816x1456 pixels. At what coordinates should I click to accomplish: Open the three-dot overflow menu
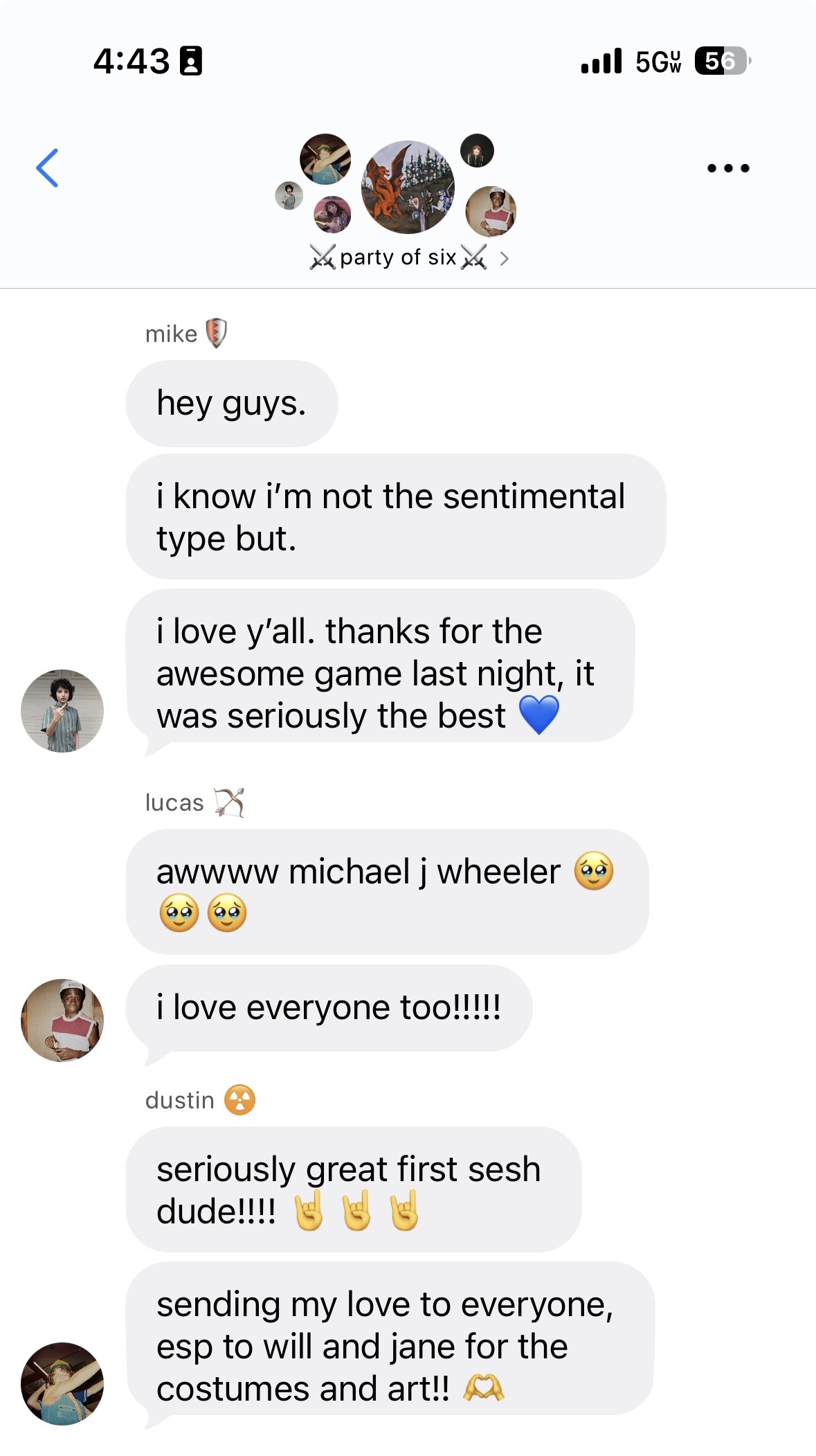pos(727,168)
